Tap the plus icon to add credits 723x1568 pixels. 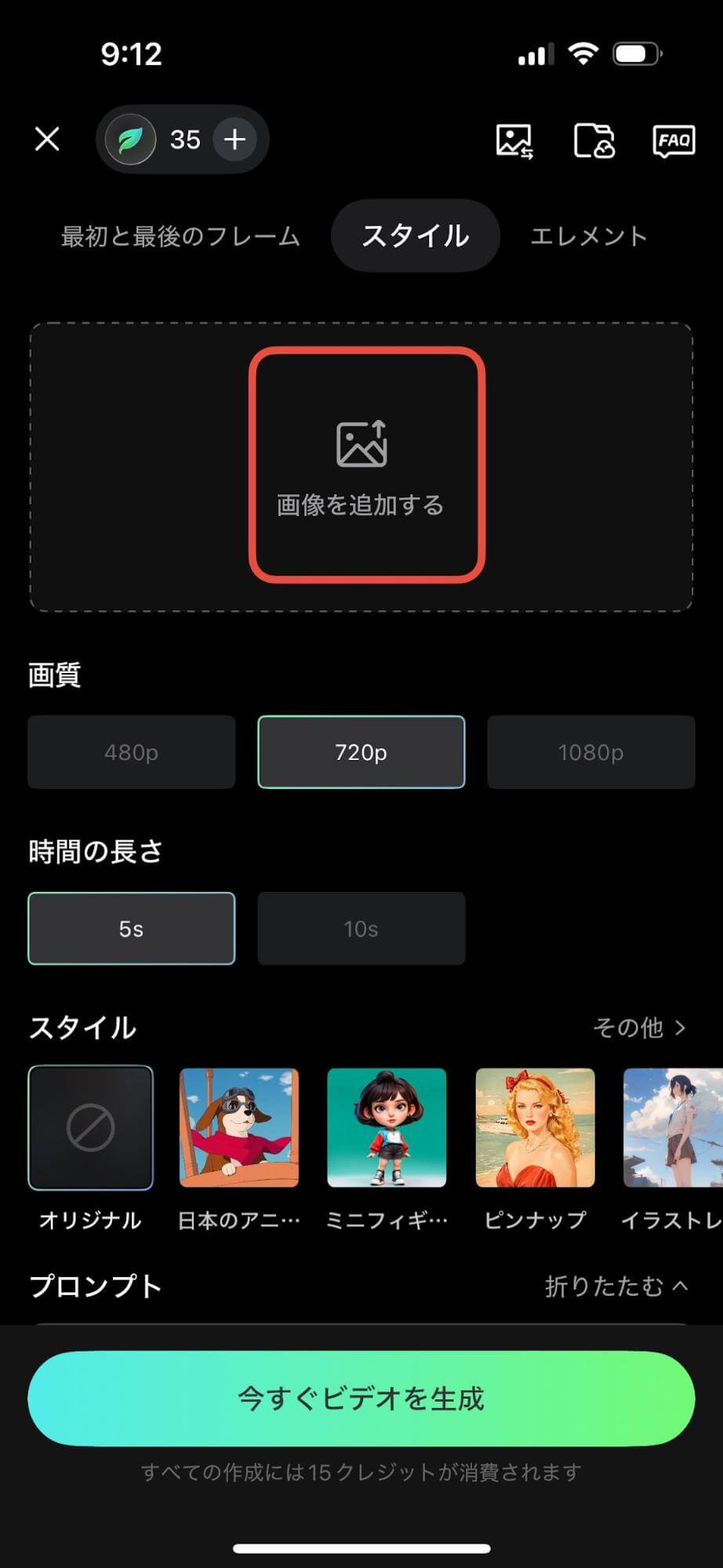(x=234, y=139)
